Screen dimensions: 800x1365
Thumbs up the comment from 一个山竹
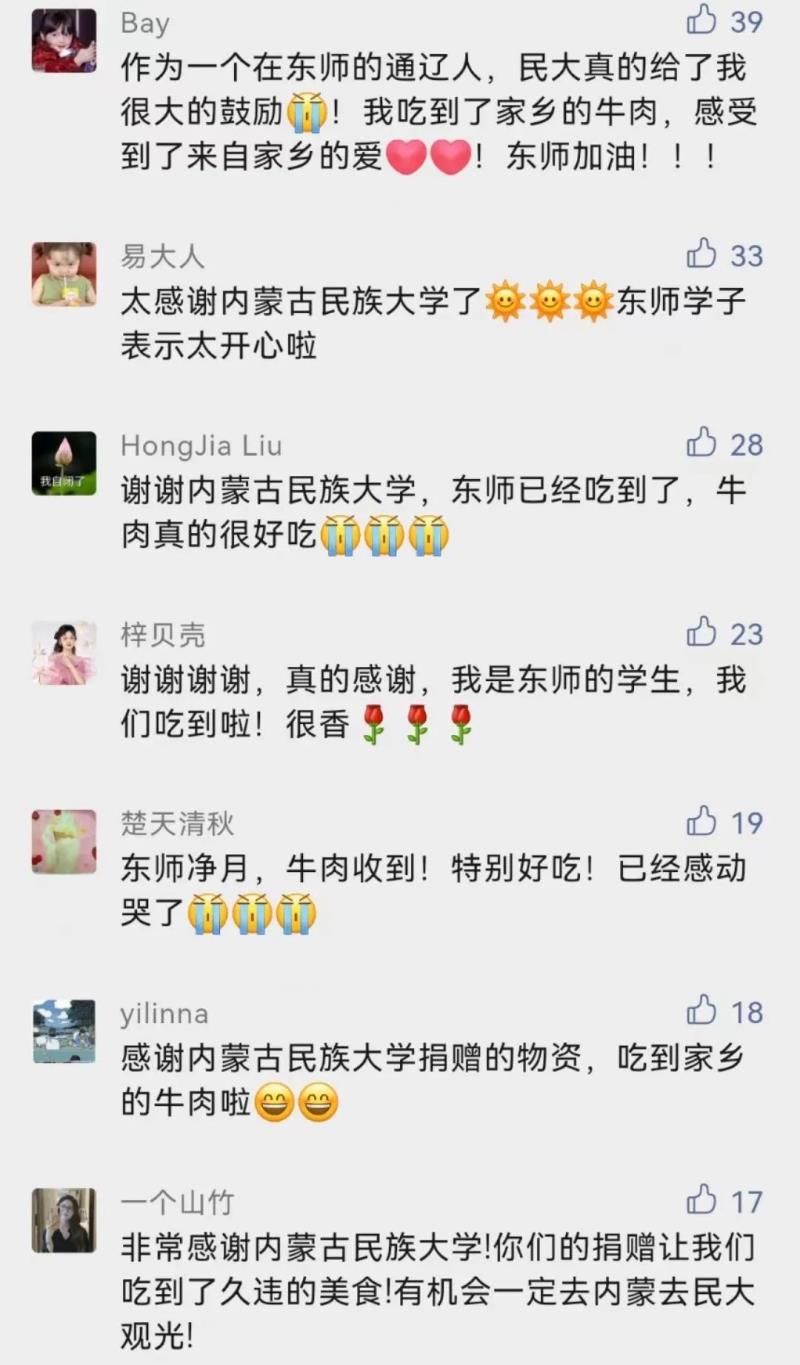point(703,1199)
